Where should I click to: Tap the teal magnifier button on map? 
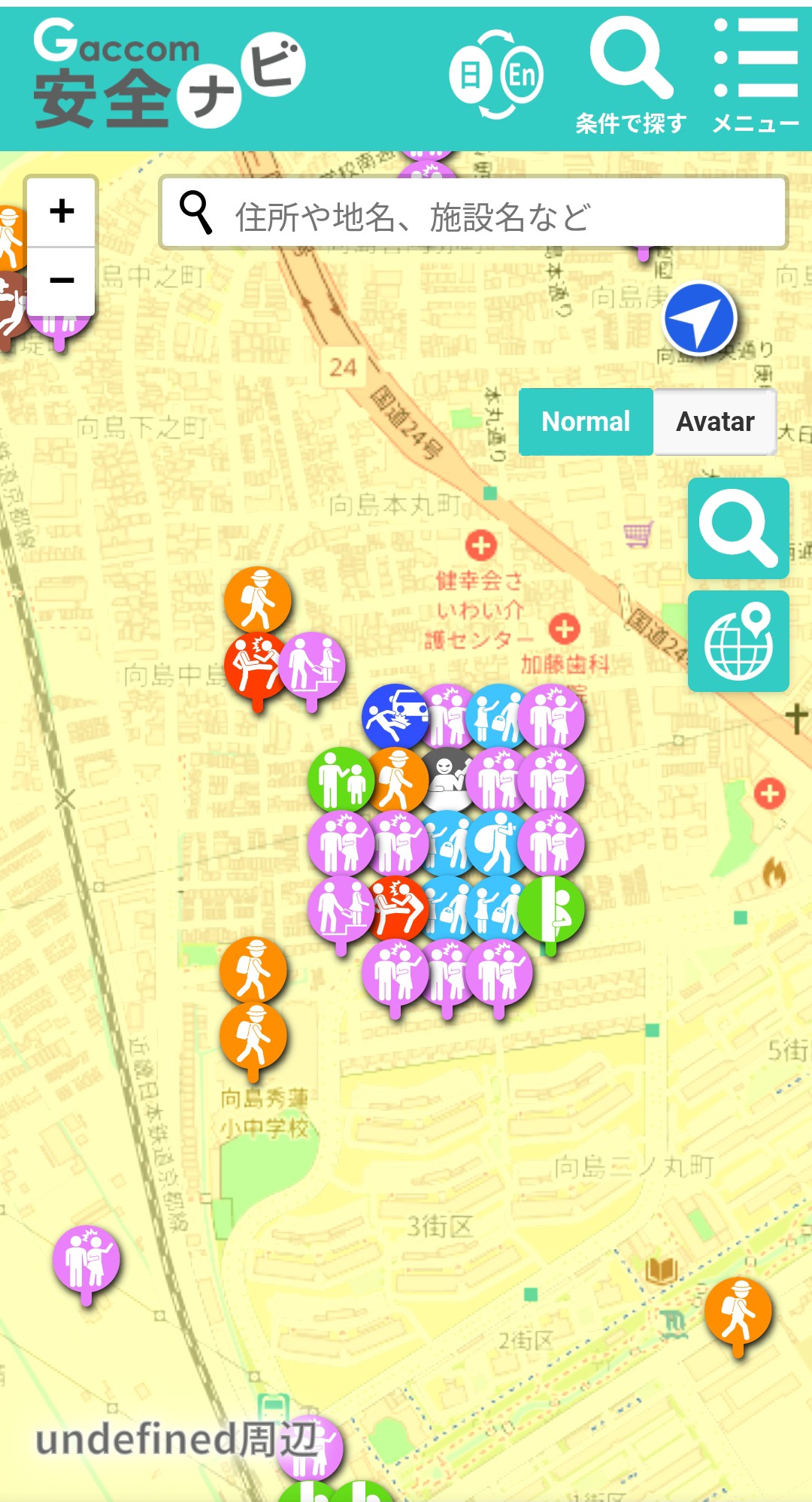[x=738, y=528]
